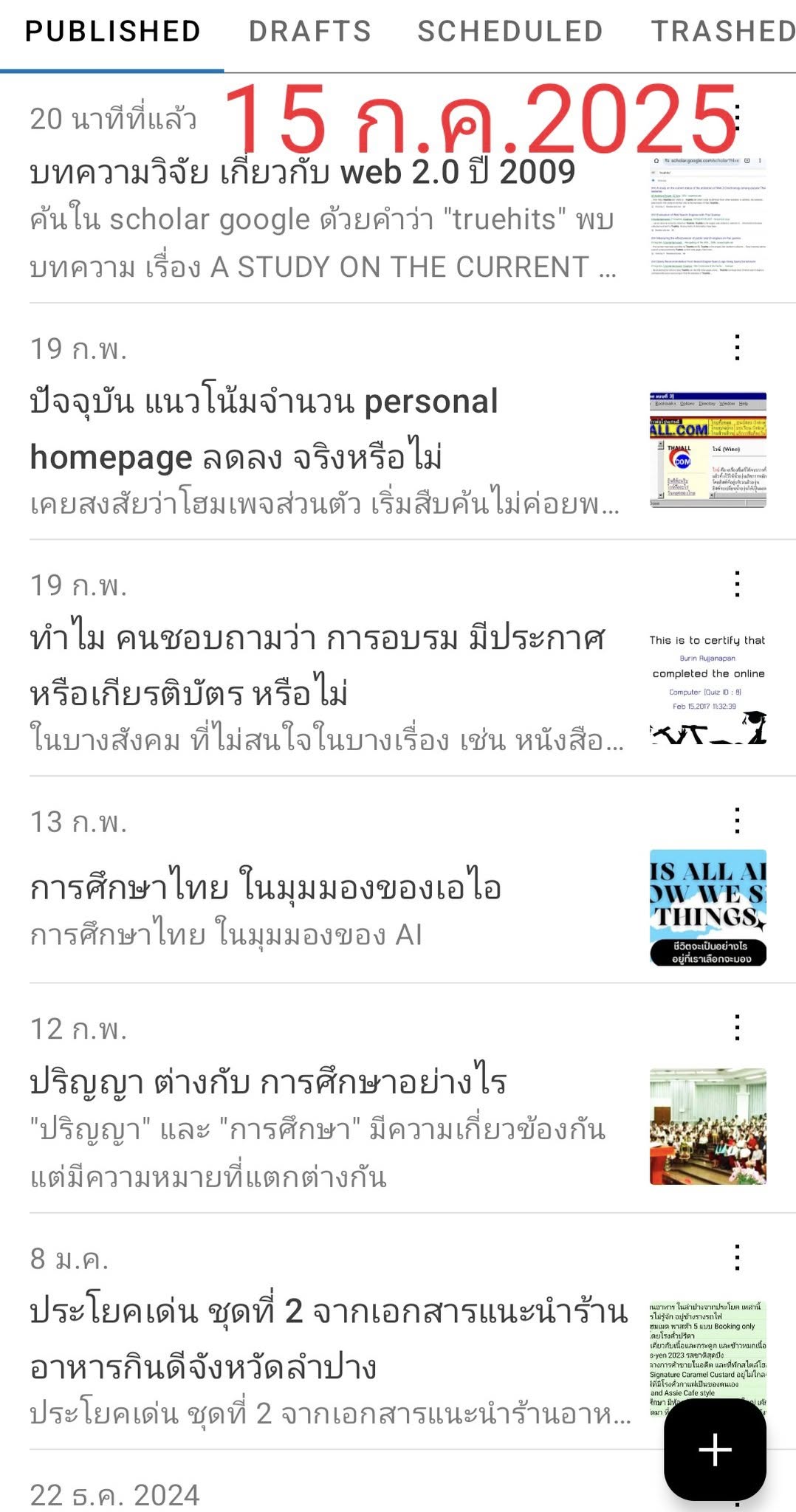This screenshot has height=1512, width=796.
Task: Open post about การอบรม เกียรติบัตร
Action: click(x=318, y=666)
